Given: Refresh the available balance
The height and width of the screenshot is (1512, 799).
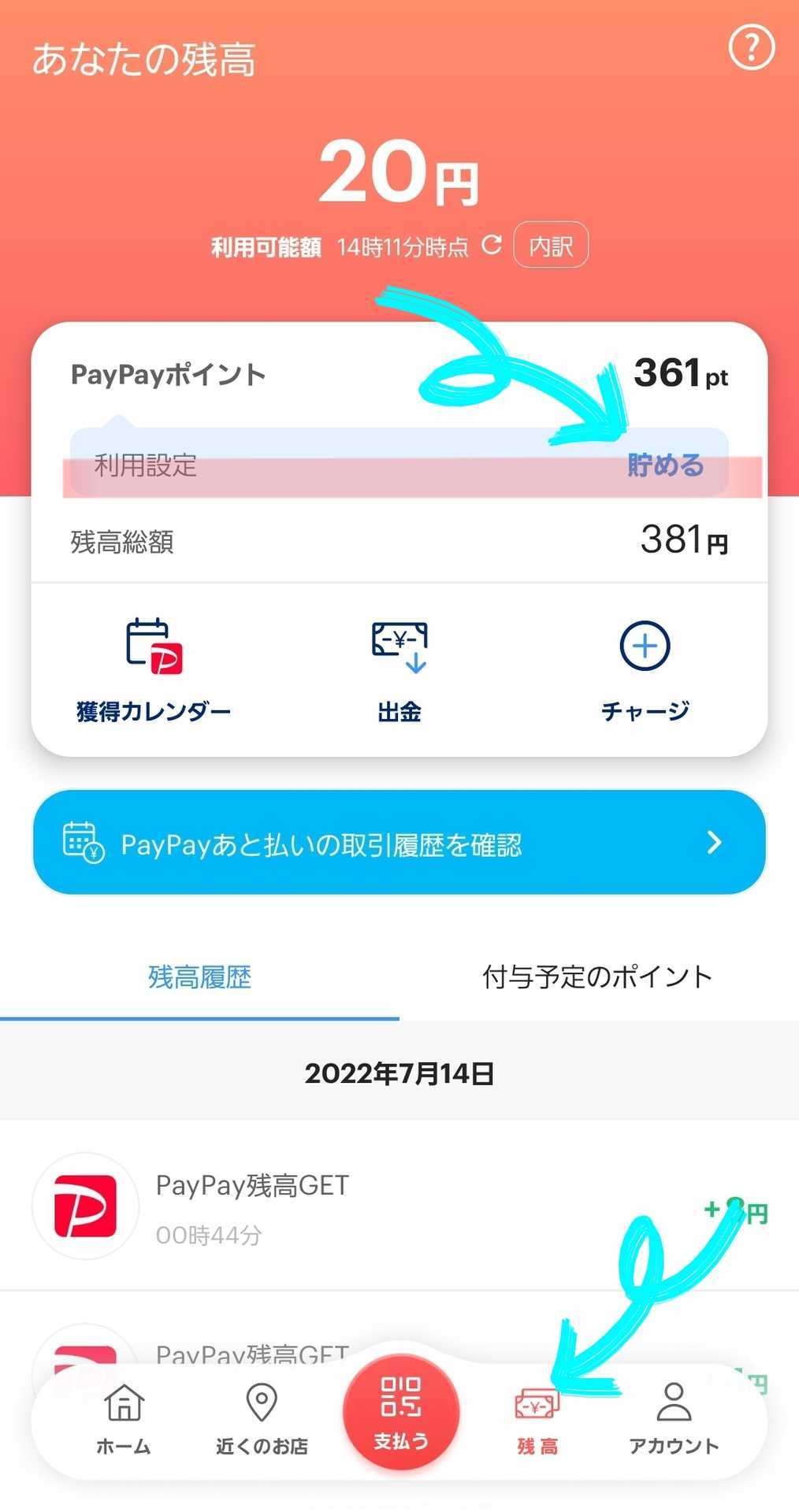Looking at the screenshot, I should coord(492,245).
